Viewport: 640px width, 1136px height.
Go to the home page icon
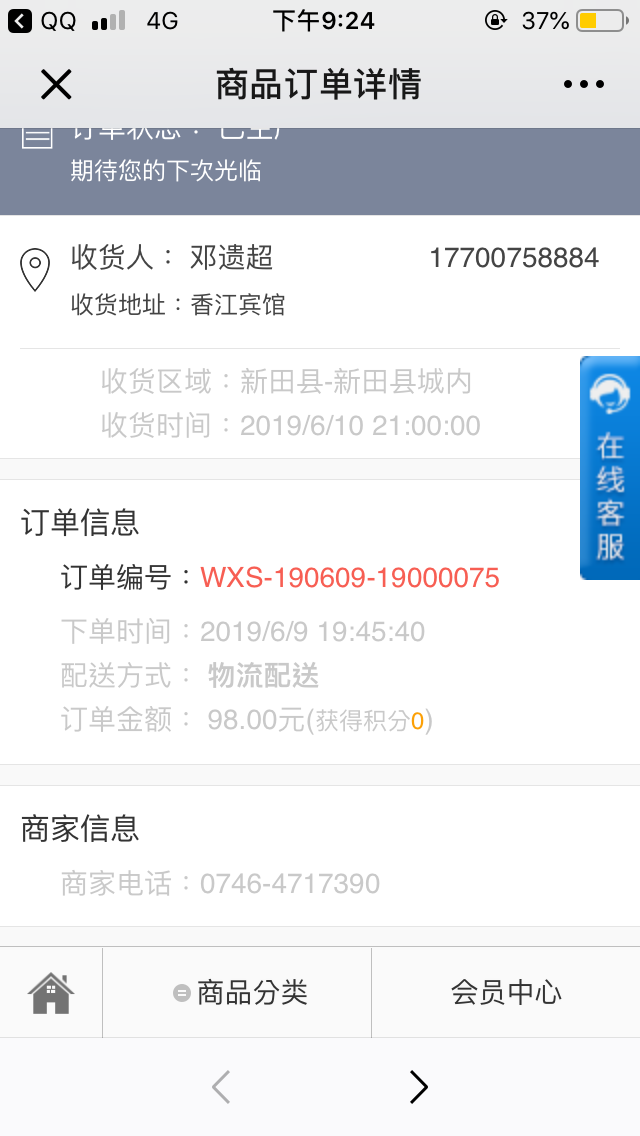coord(51,993)
